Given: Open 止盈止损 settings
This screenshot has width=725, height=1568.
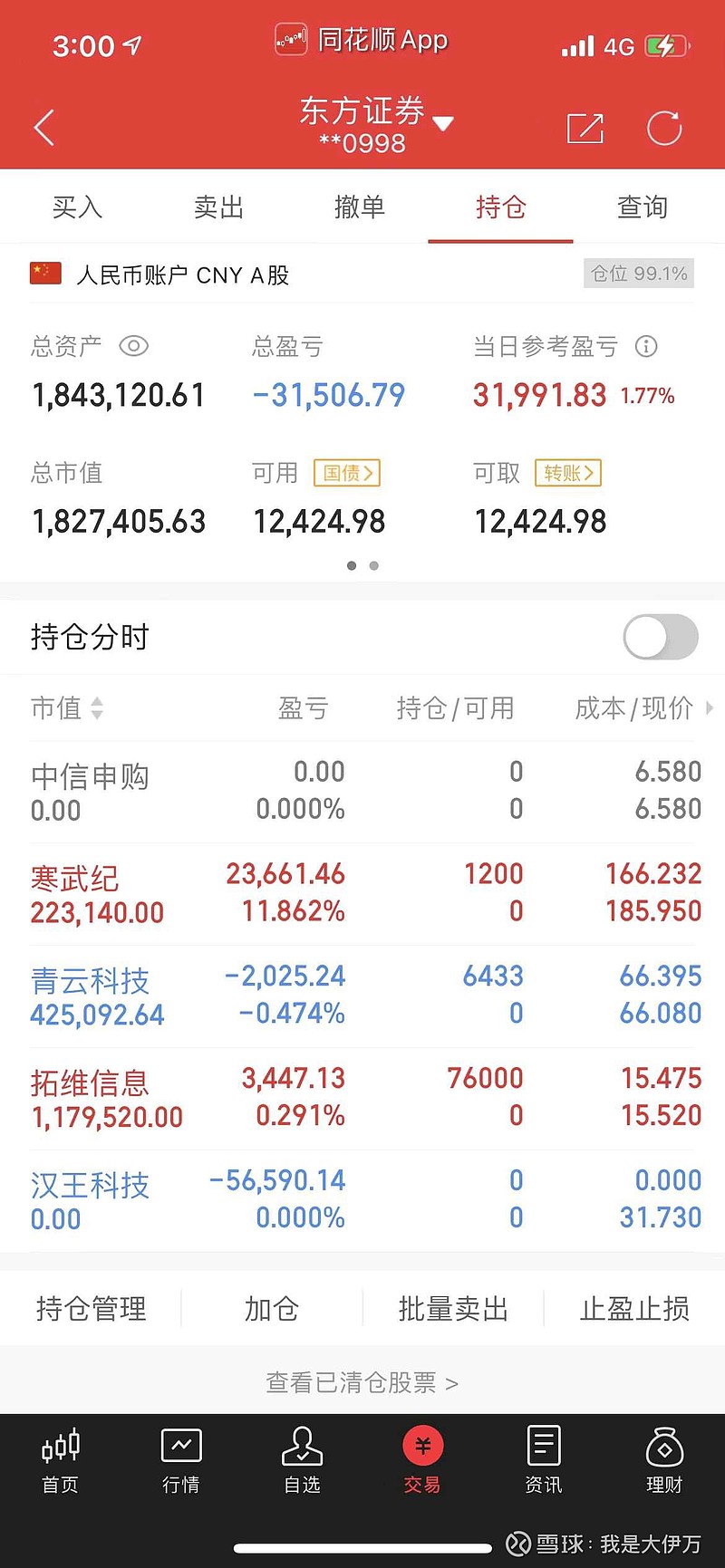Looking at the screenshot, I should click(x=634, y=1309).
